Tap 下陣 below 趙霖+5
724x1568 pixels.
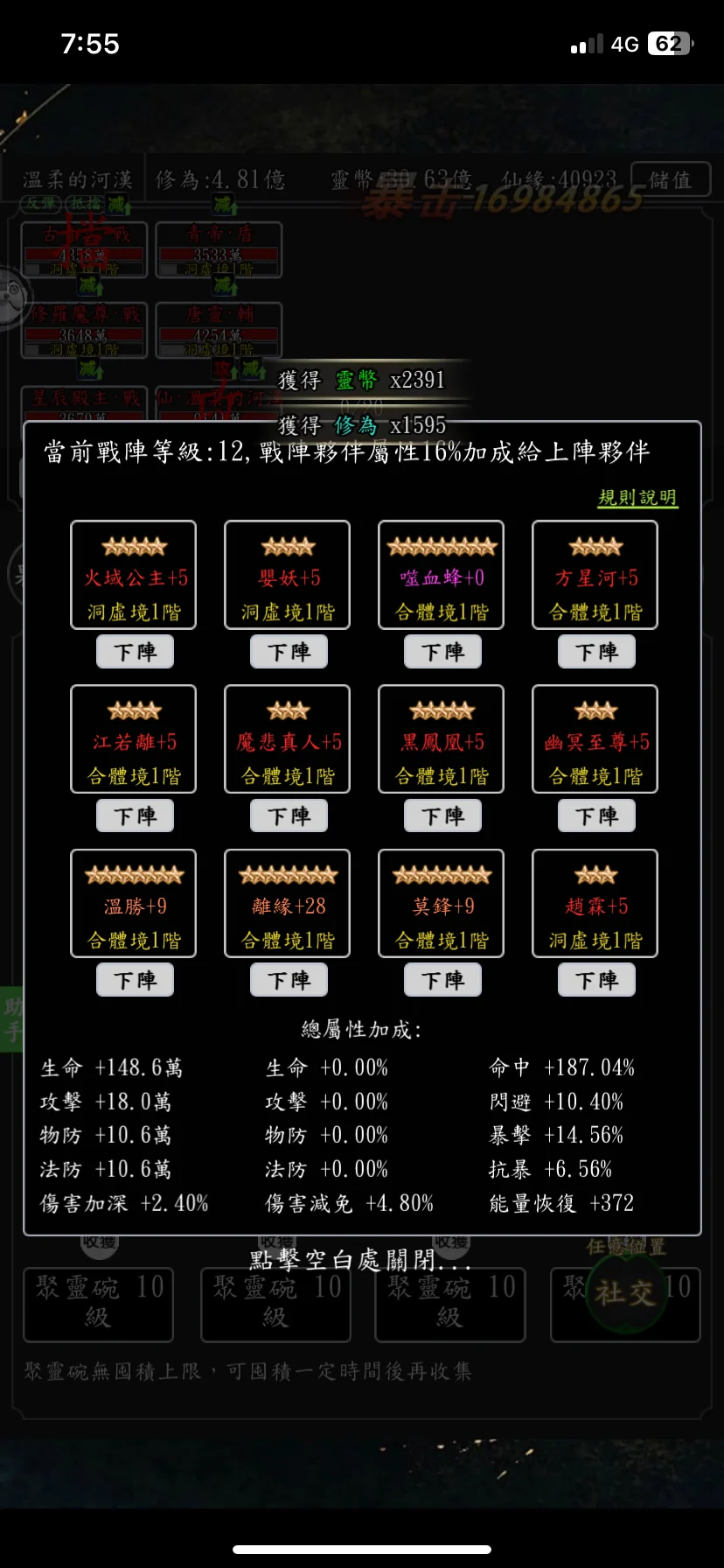tap(596, 980)
